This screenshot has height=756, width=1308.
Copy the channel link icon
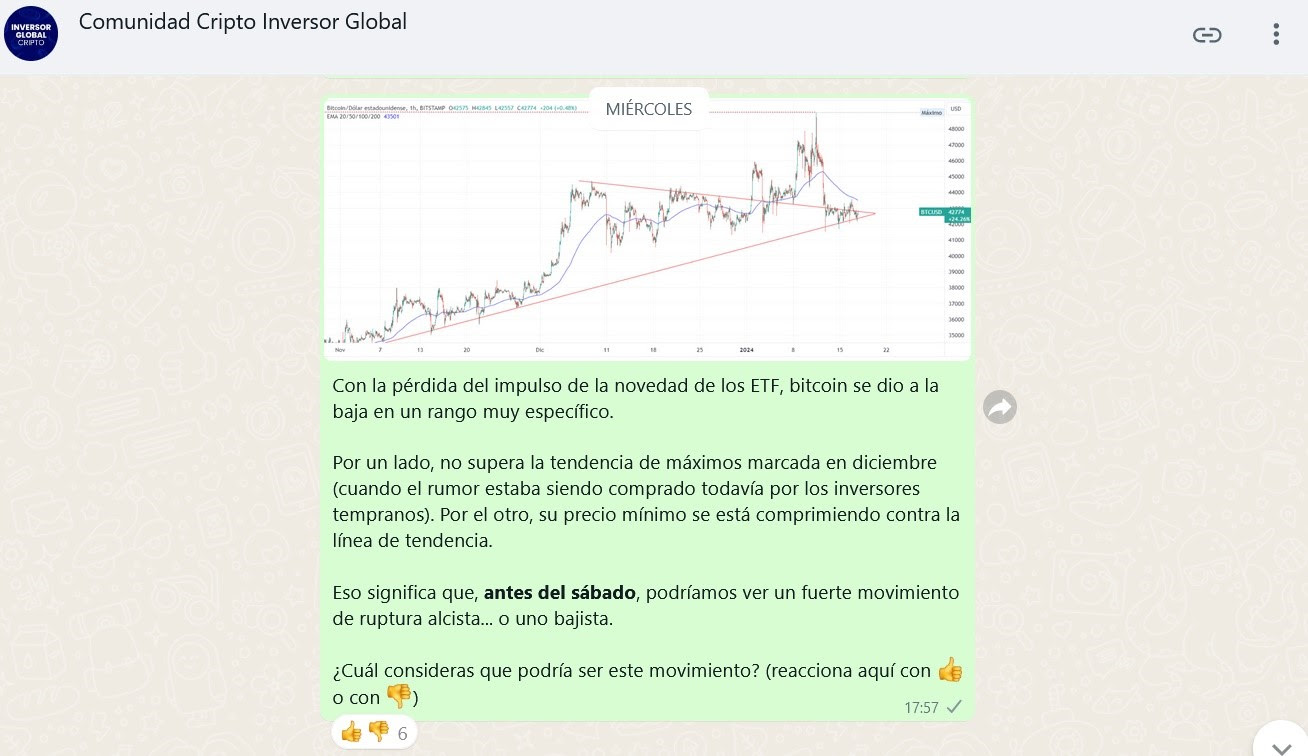1207,35
